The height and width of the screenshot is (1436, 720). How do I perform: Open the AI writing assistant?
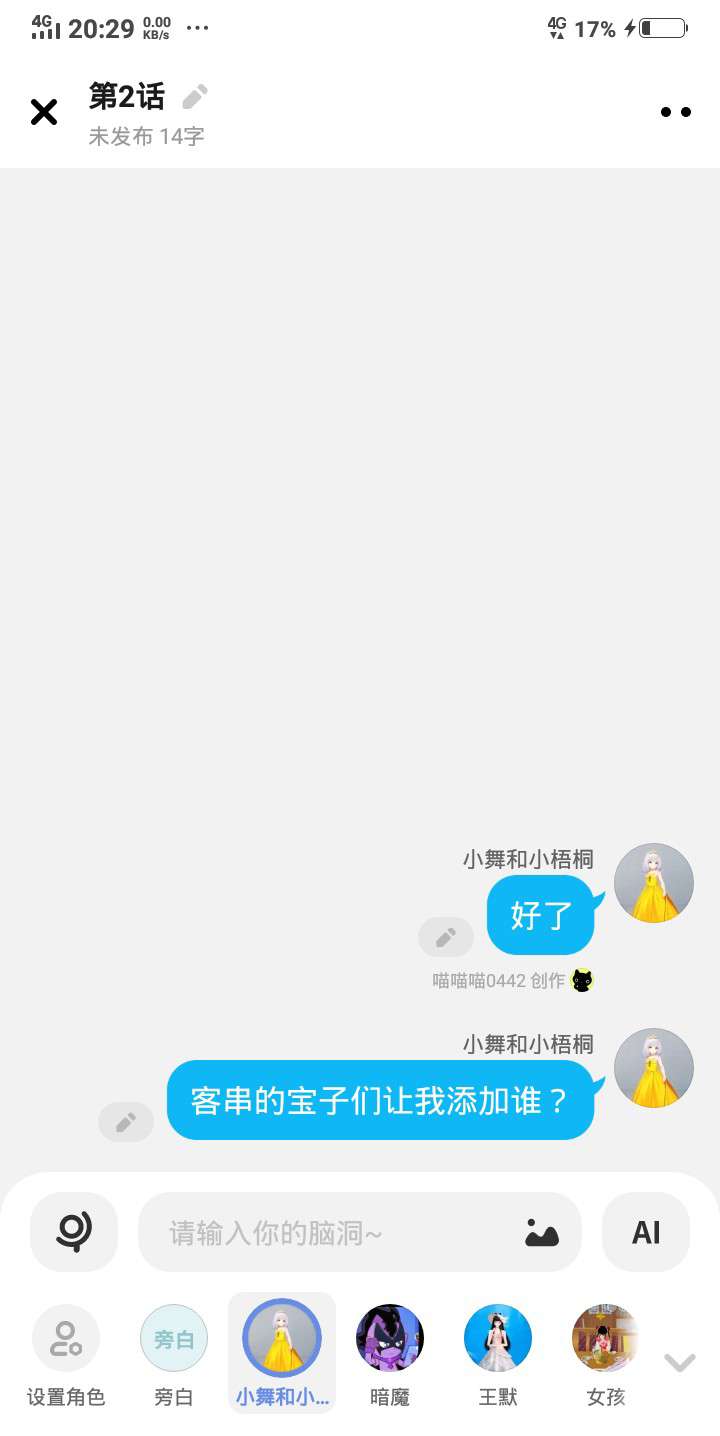click(646, 1232)
